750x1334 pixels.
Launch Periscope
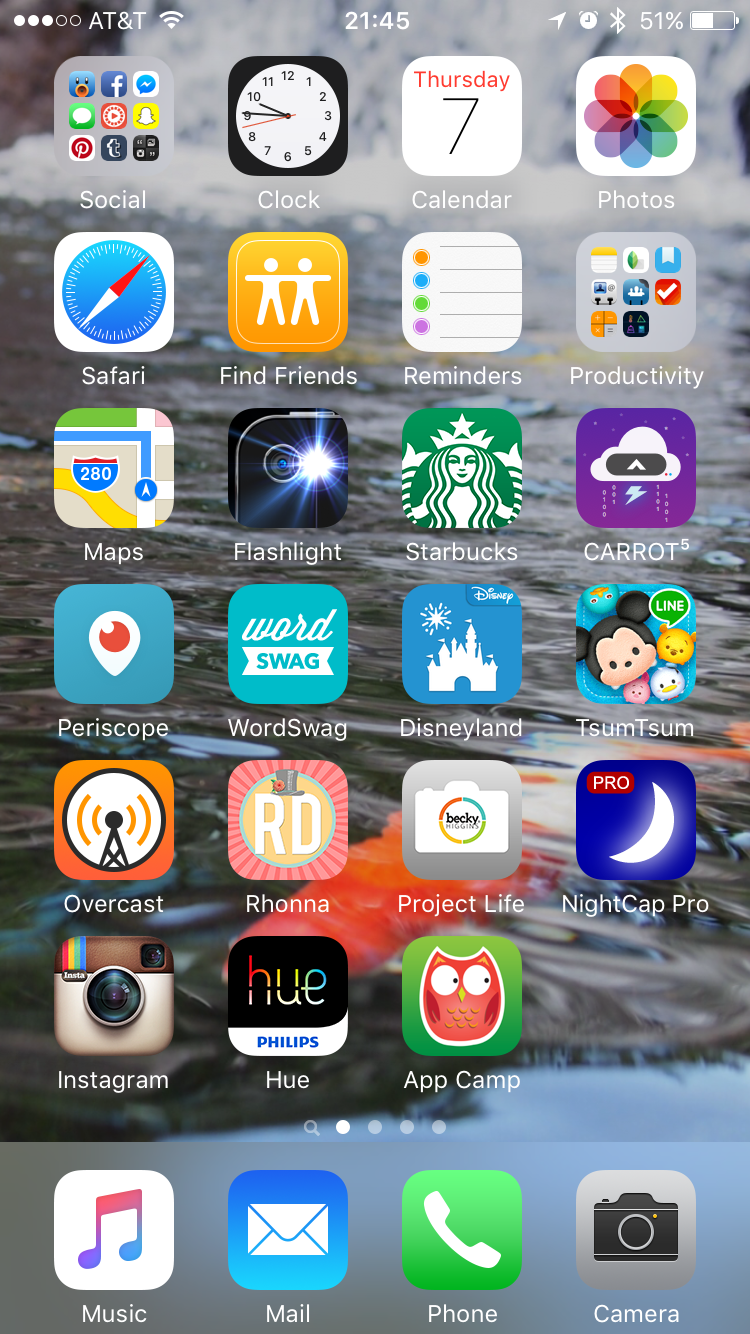pos(114,644)
